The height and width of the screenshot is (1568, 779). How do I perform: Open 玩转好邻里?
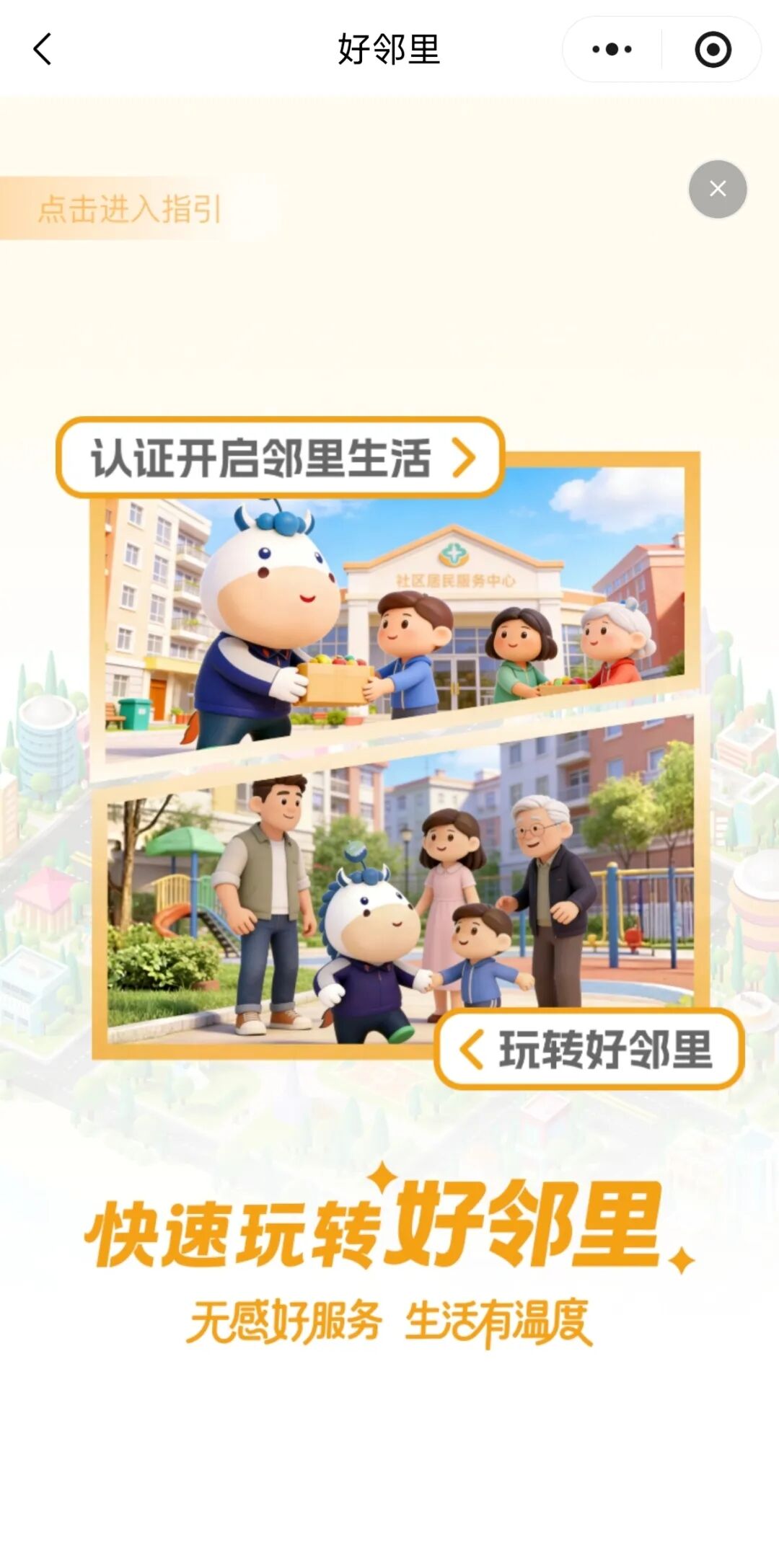(x=588, y=1049)
